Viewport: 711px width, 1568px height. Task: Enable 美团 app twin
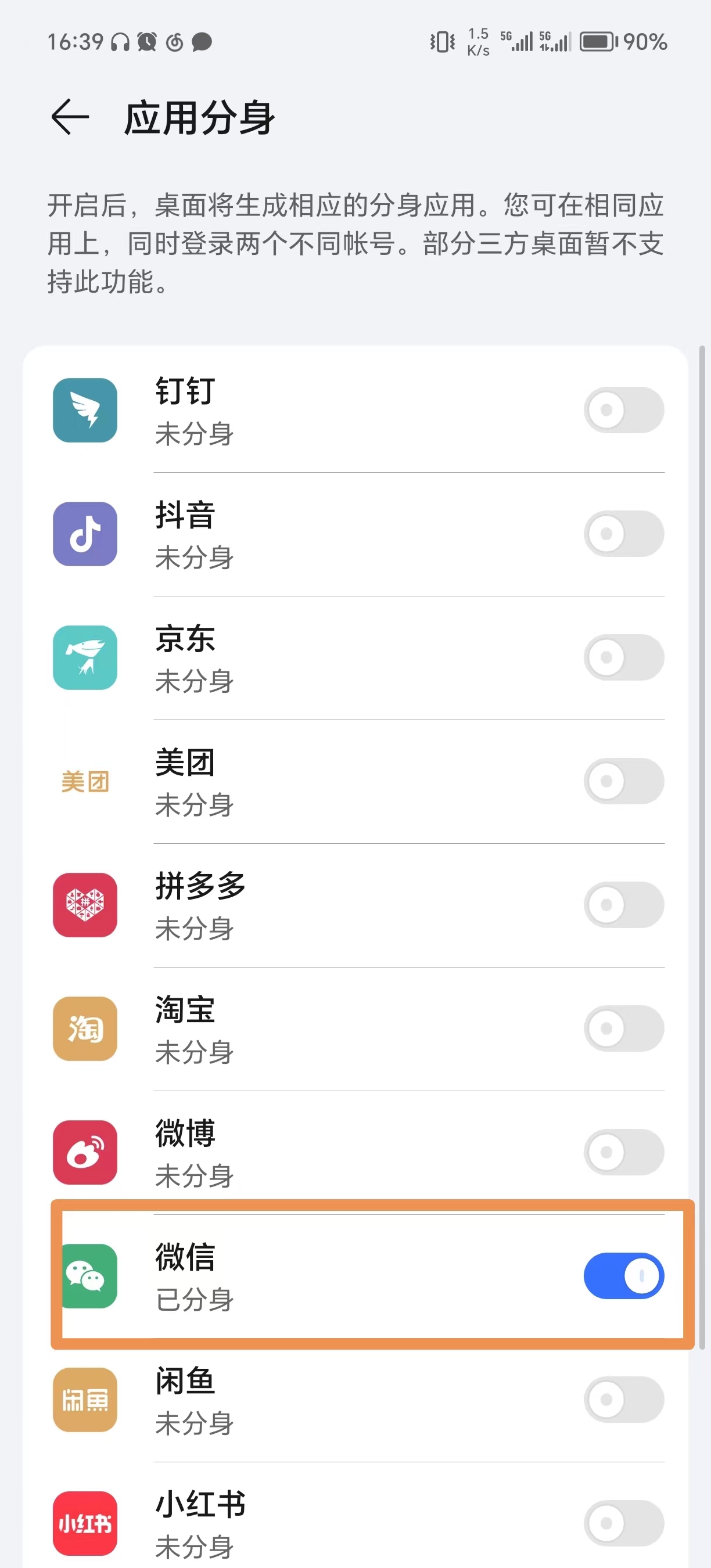[x=623, y=781]
